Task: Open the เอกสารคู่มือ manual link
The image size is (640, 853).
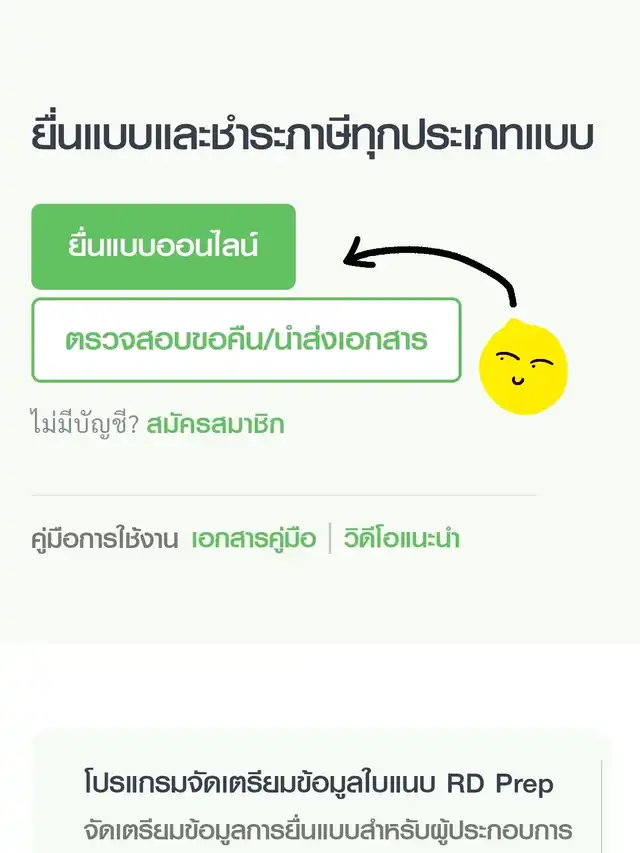Action: point(253,540)
